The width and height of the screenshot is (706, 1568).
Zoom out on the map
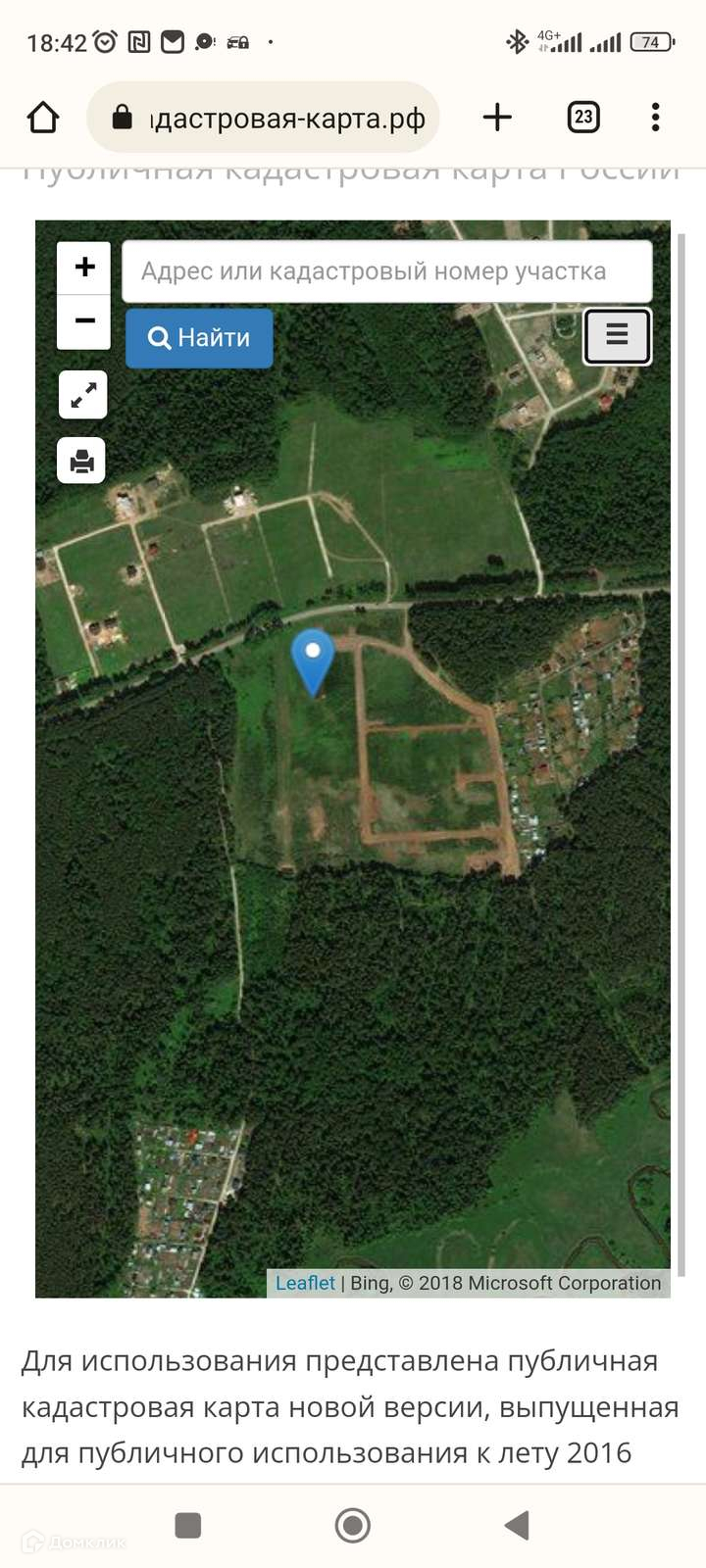click(x=84, y=321)
